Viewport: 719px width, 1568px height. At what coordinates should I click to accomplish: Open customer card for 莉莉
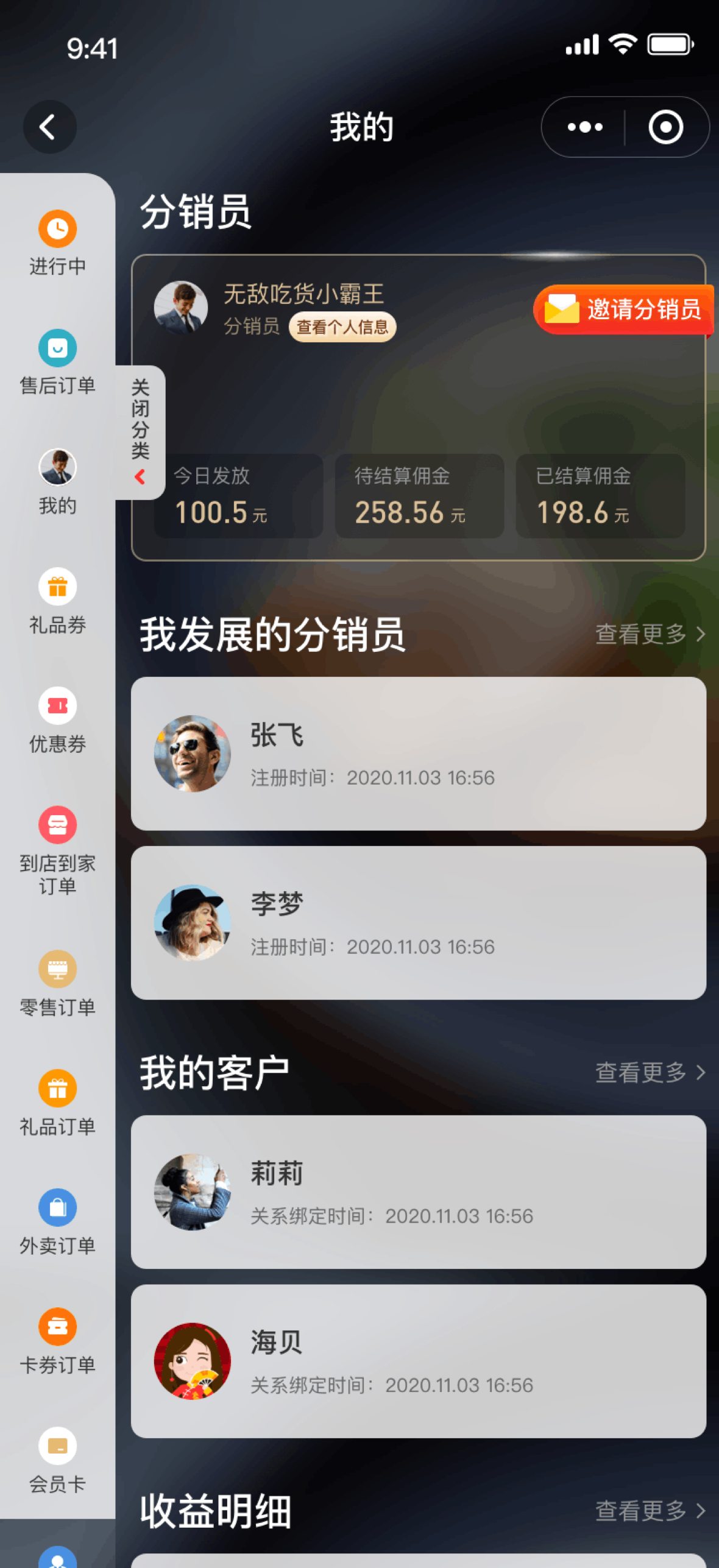418,1192
